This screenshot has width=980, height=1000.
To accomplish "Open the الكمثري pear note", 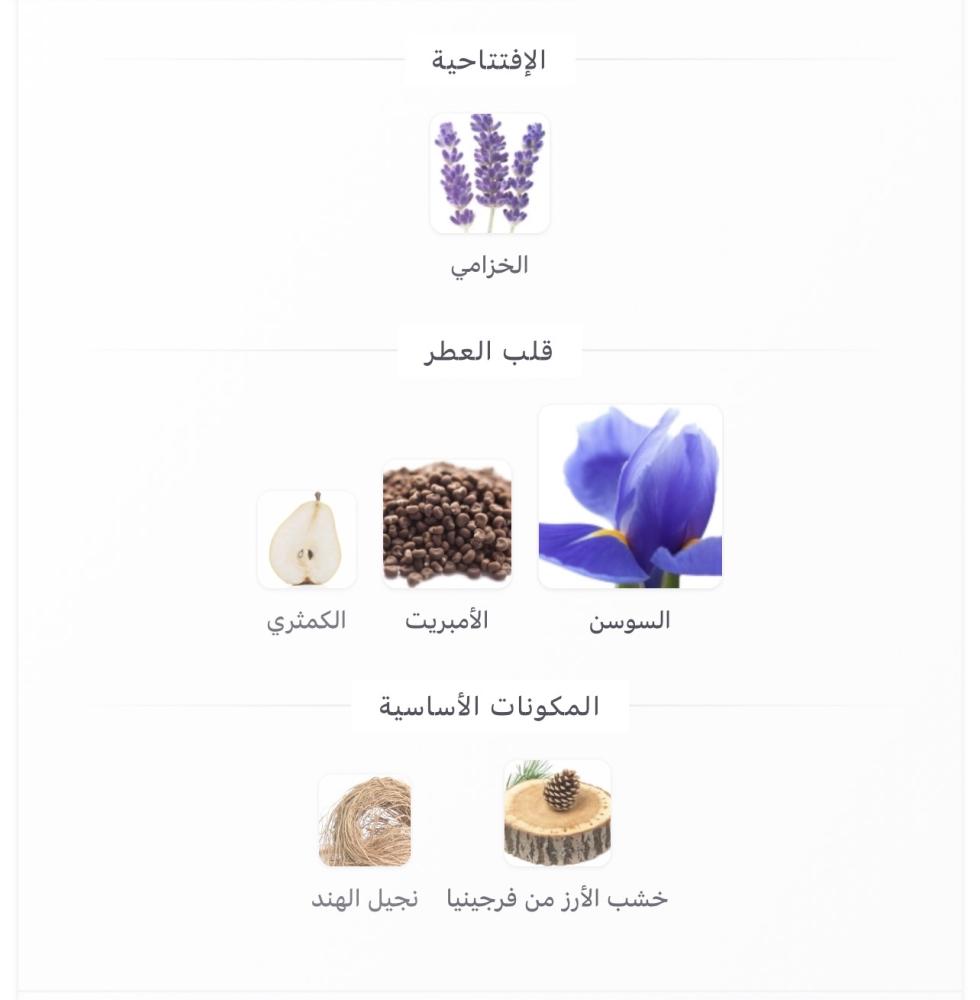I will 307,539.
